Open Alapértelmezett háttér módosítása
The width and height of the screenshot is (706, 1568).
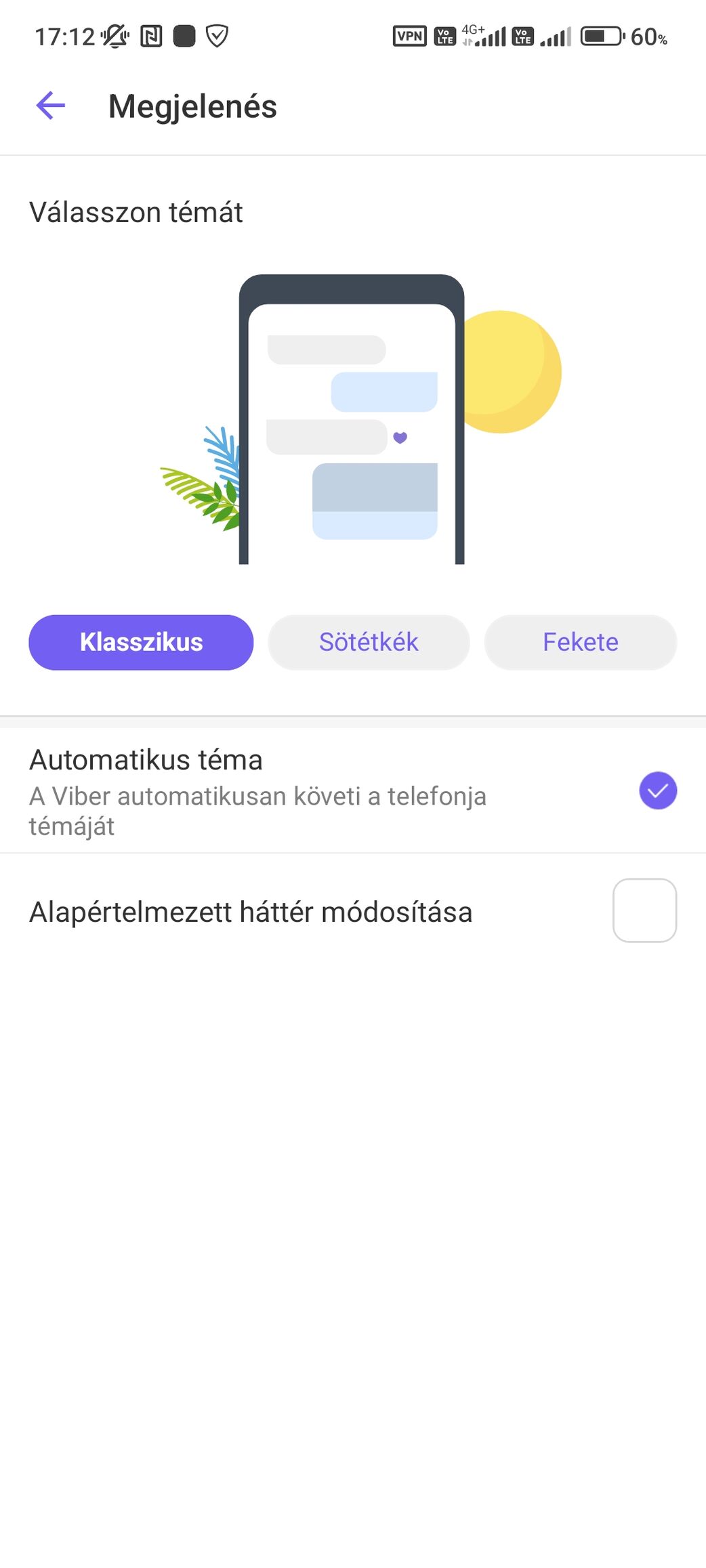[x=353, y=911]
